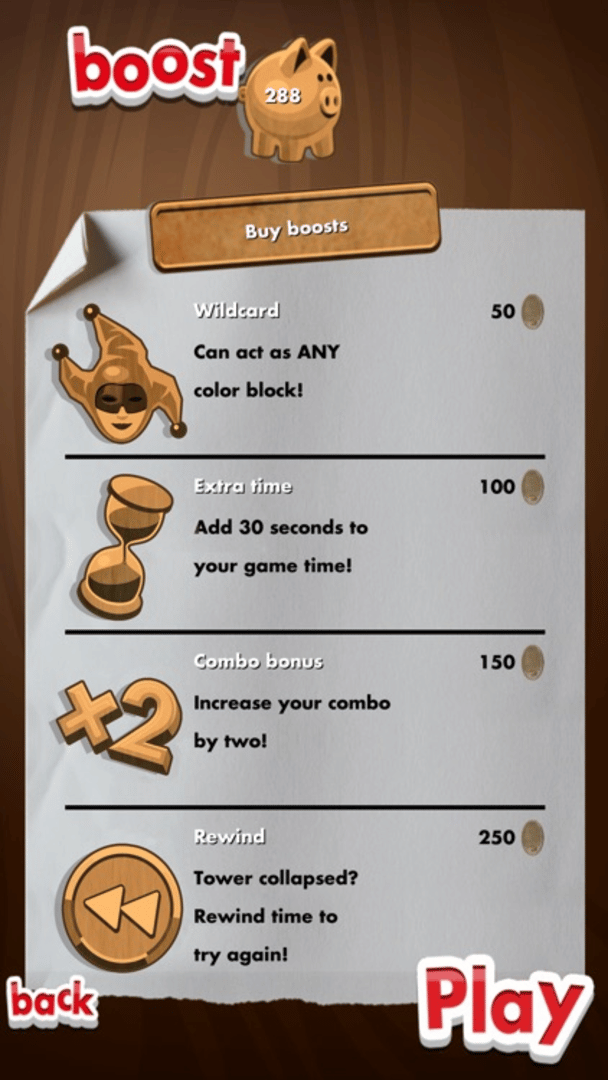
Task: Tap the Buy boosts button
Action: coord(295,228)
